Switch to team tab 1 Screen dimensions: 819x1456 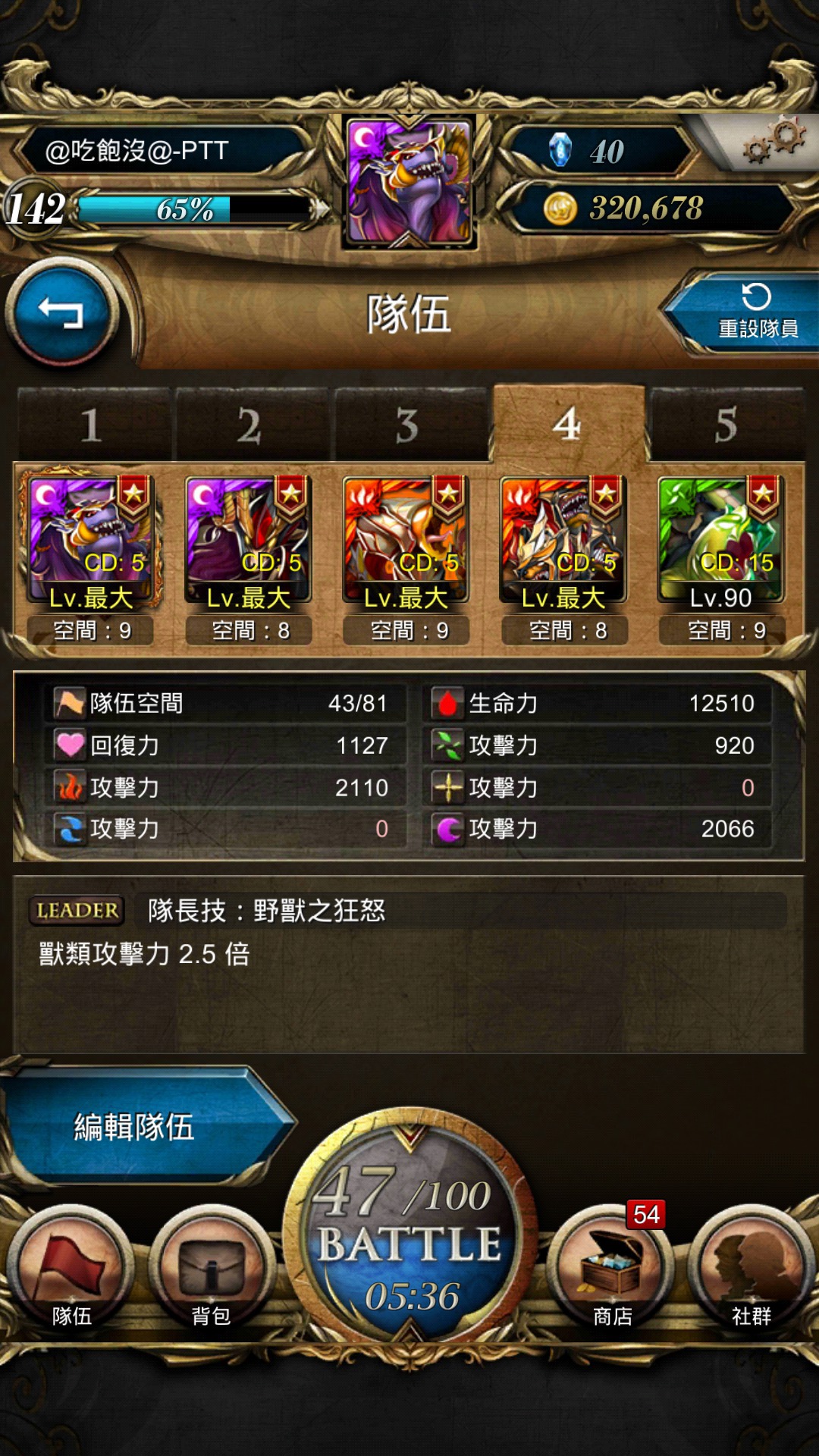93,424
